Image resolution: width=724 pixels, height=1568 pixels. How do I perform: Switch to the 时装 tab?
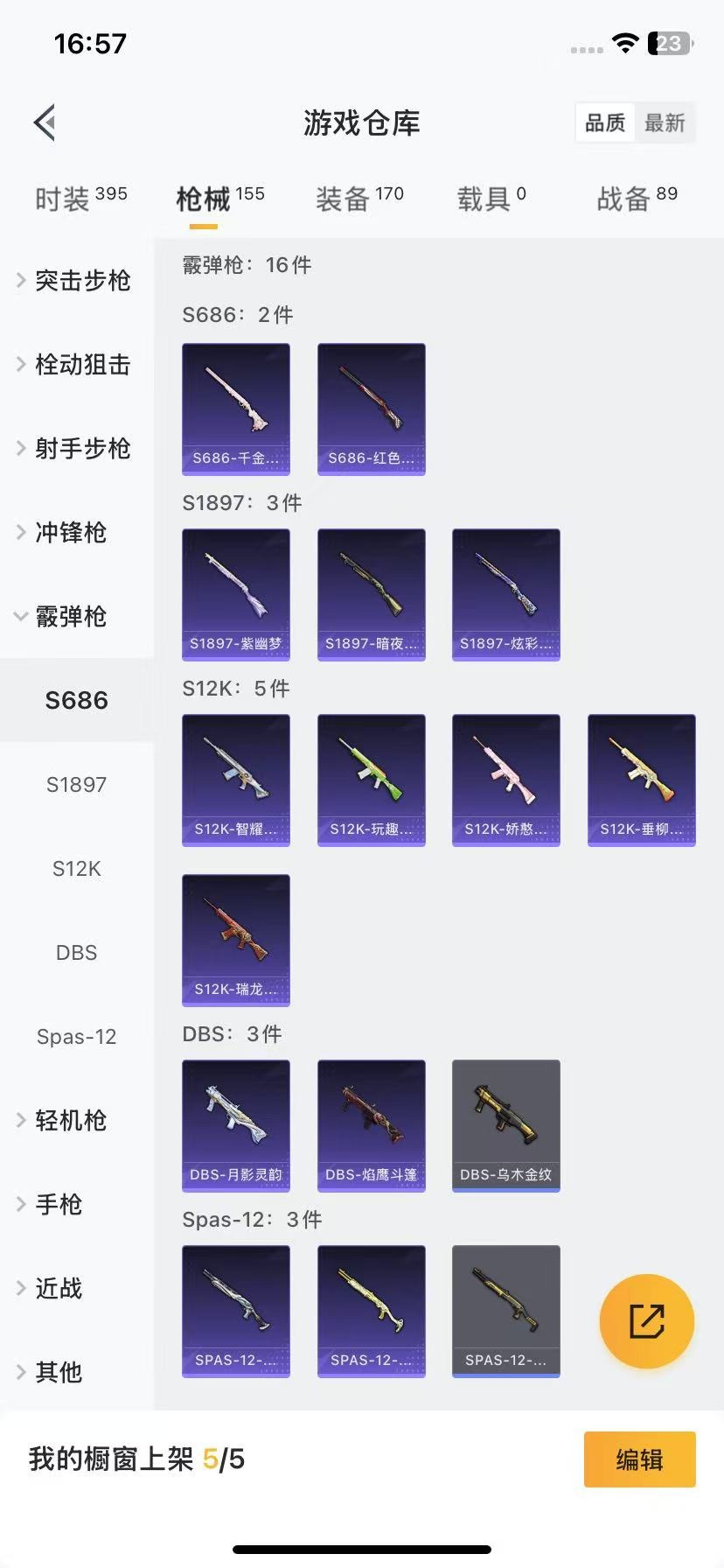pos(80,199)
